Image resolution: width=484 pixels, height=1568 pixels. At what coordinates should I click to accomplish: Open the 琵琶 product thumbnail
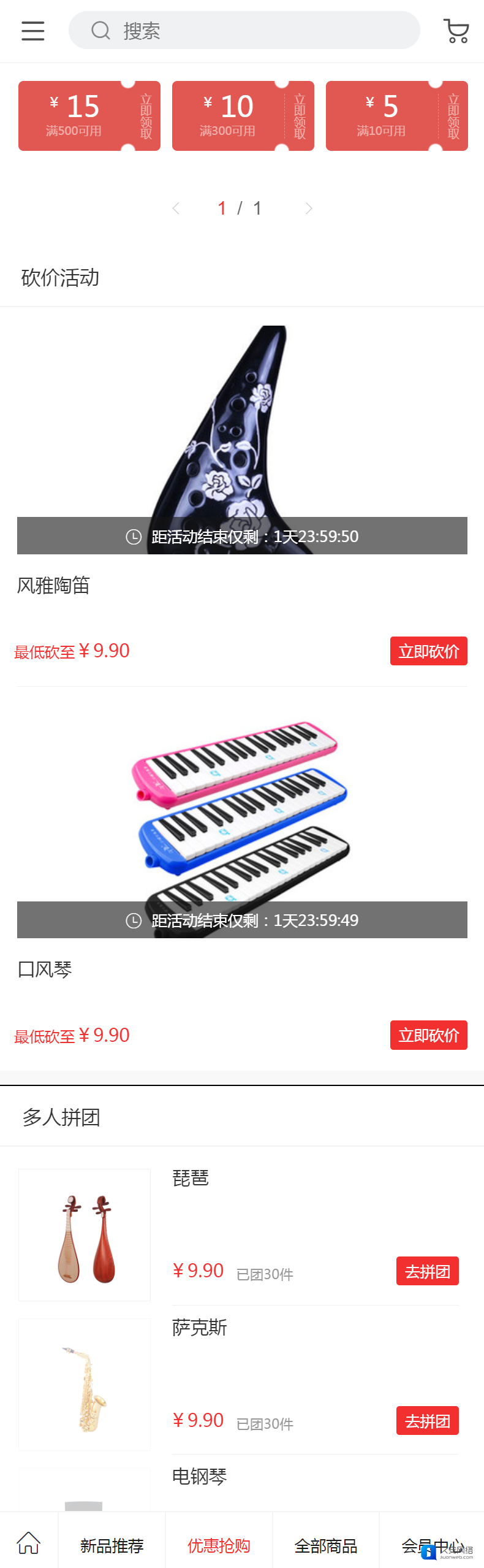point(85,1234)
